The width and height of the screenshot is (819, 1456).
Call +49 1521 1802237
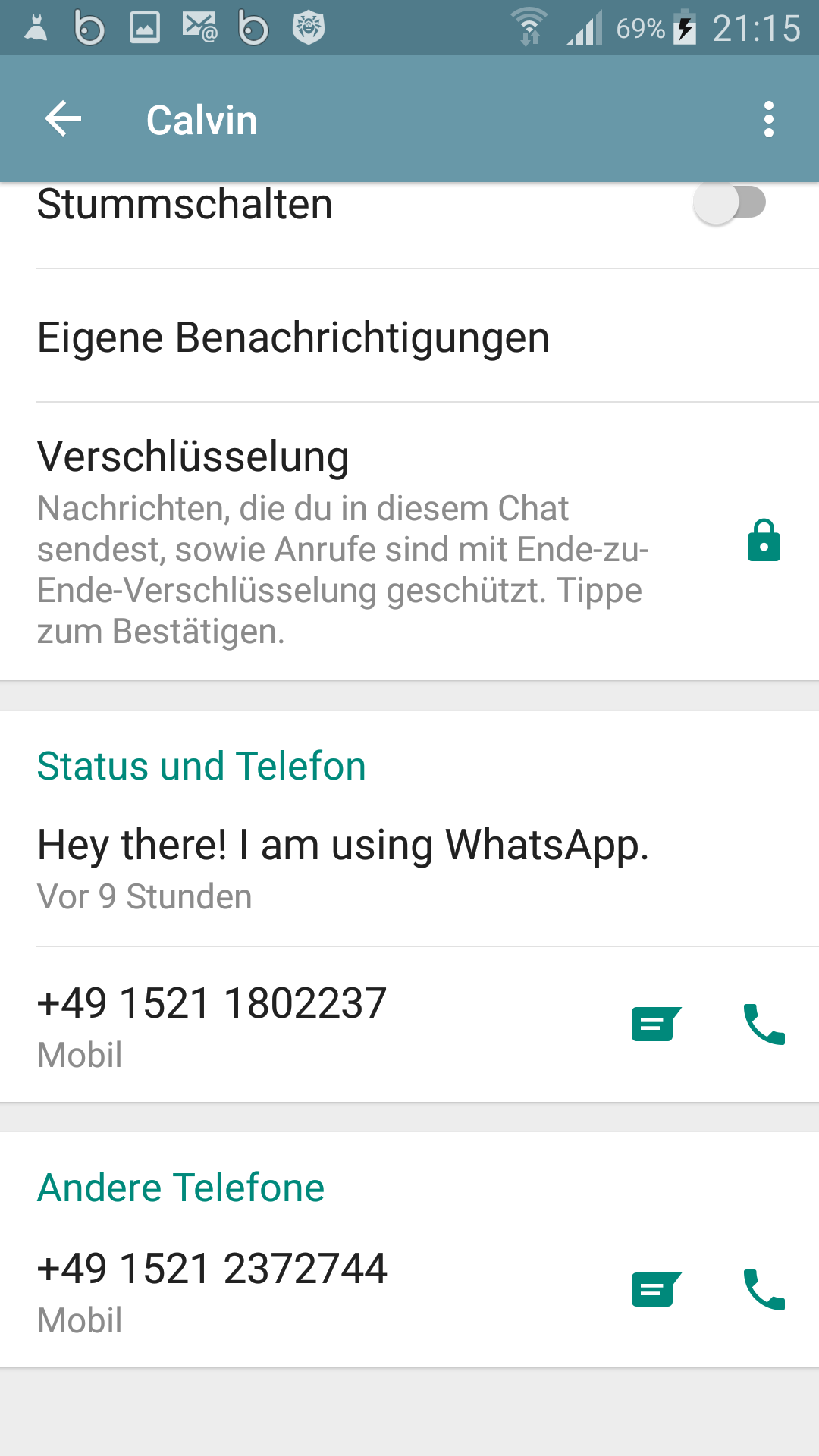click(x=764, y=1024)
